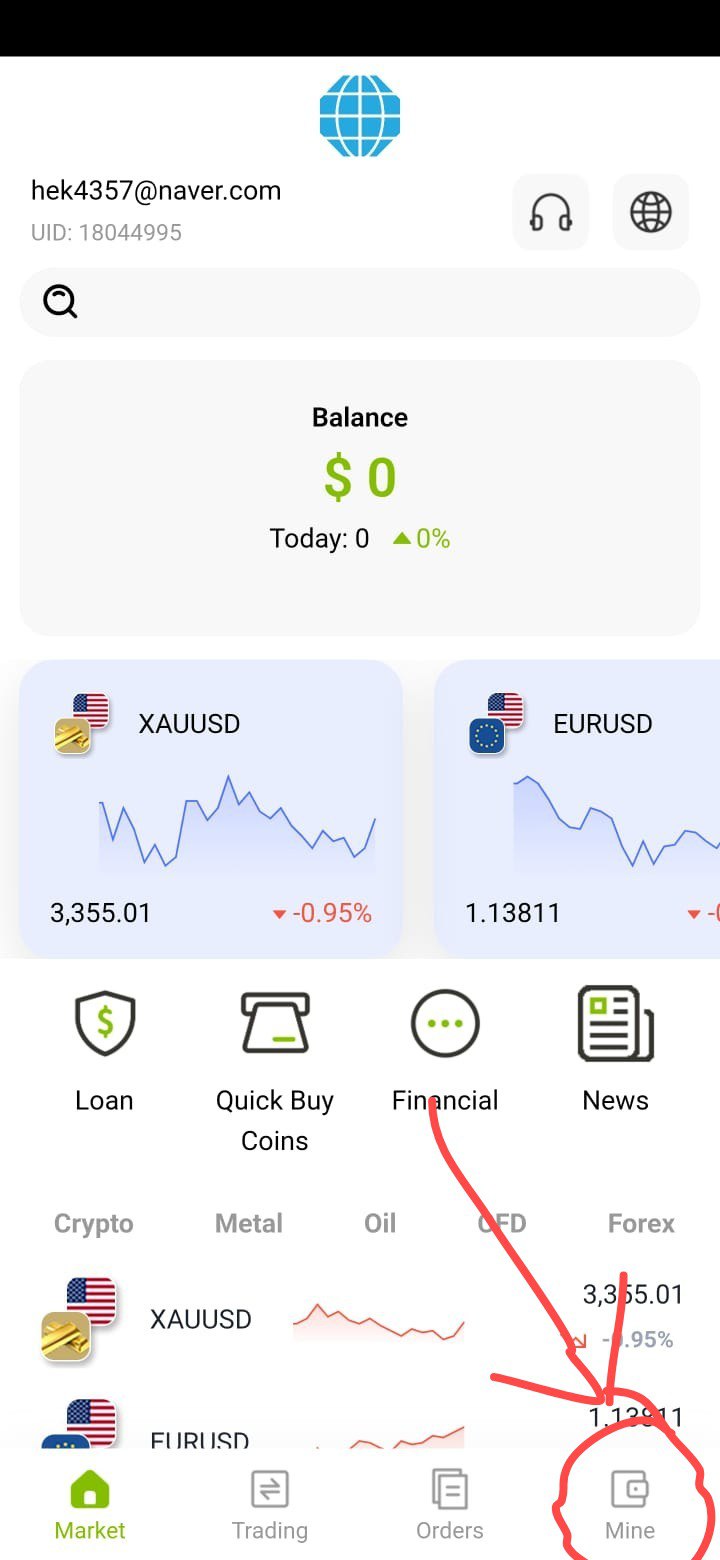
Task: Select the Market tab
Action: coord(90,1505)
